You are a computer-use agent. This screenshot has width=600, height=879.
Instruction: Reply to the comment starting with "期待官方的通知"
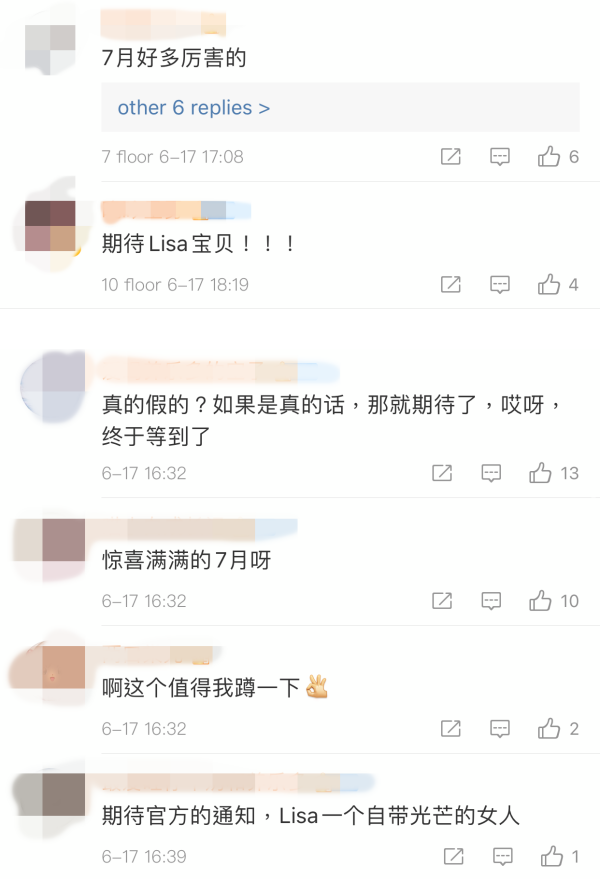tap(502, 857)
